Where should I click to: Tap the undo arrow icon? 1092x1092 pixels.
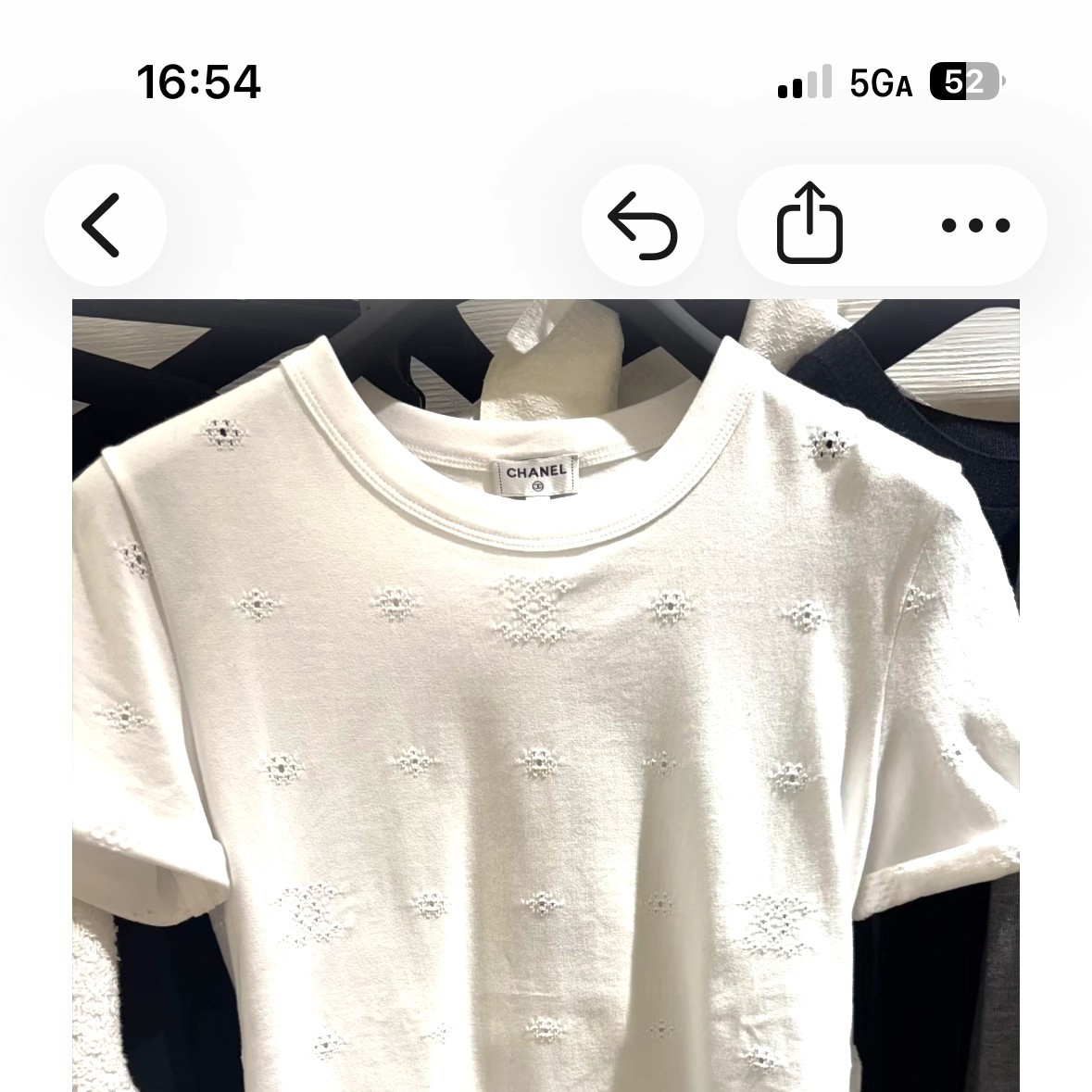tap(642, 225)
